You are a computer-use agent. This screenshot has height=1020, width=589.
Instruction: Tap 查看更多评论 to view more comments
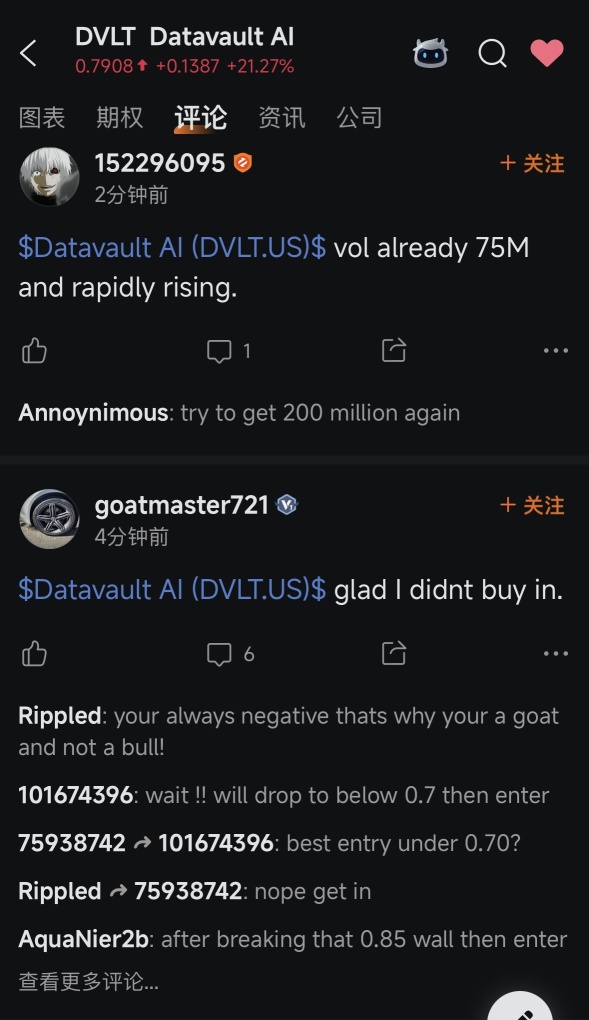(x=89, y=982)
